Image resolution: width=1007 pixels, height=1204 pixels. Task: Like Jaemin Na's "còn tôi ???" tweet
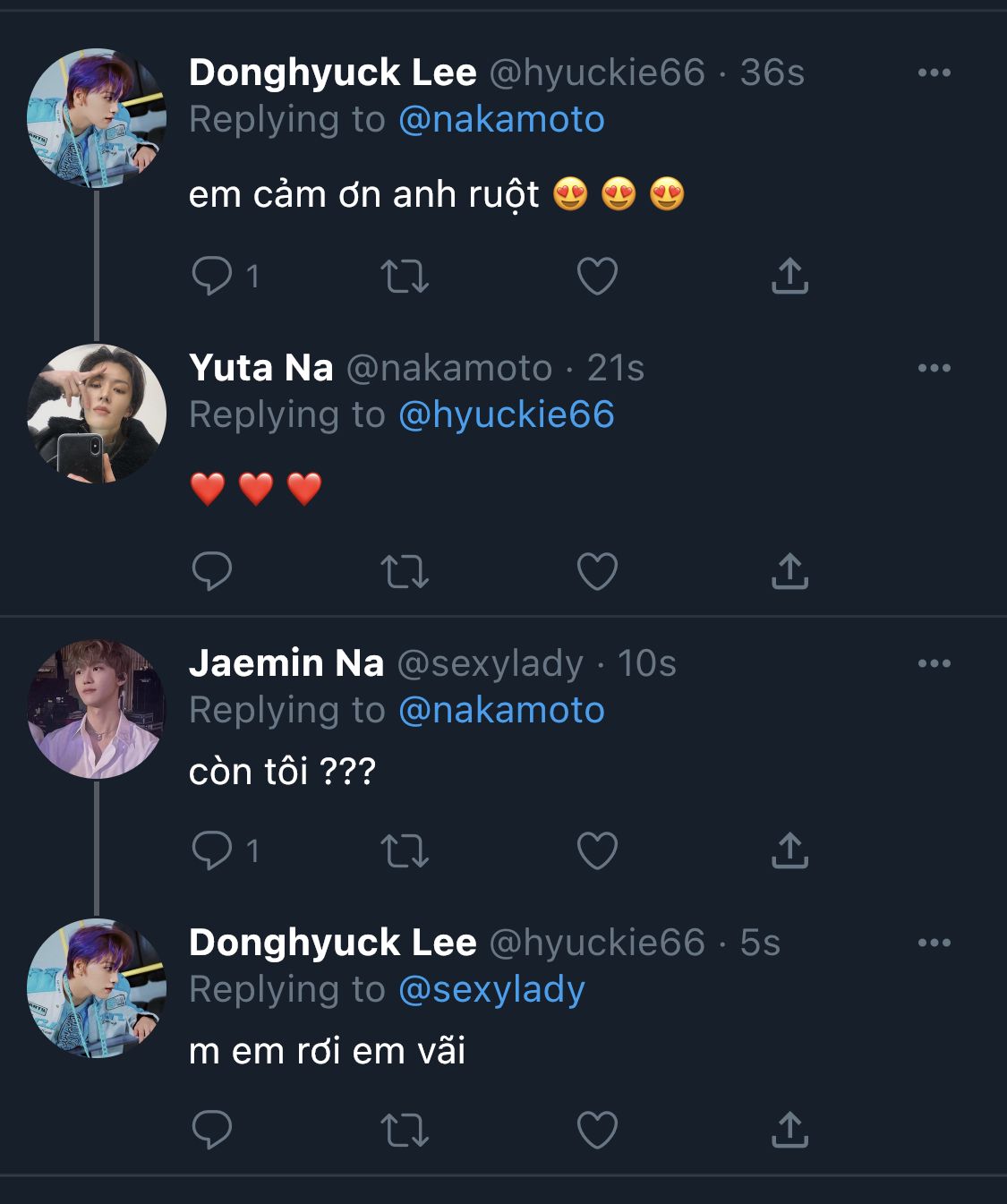(597, 850)
